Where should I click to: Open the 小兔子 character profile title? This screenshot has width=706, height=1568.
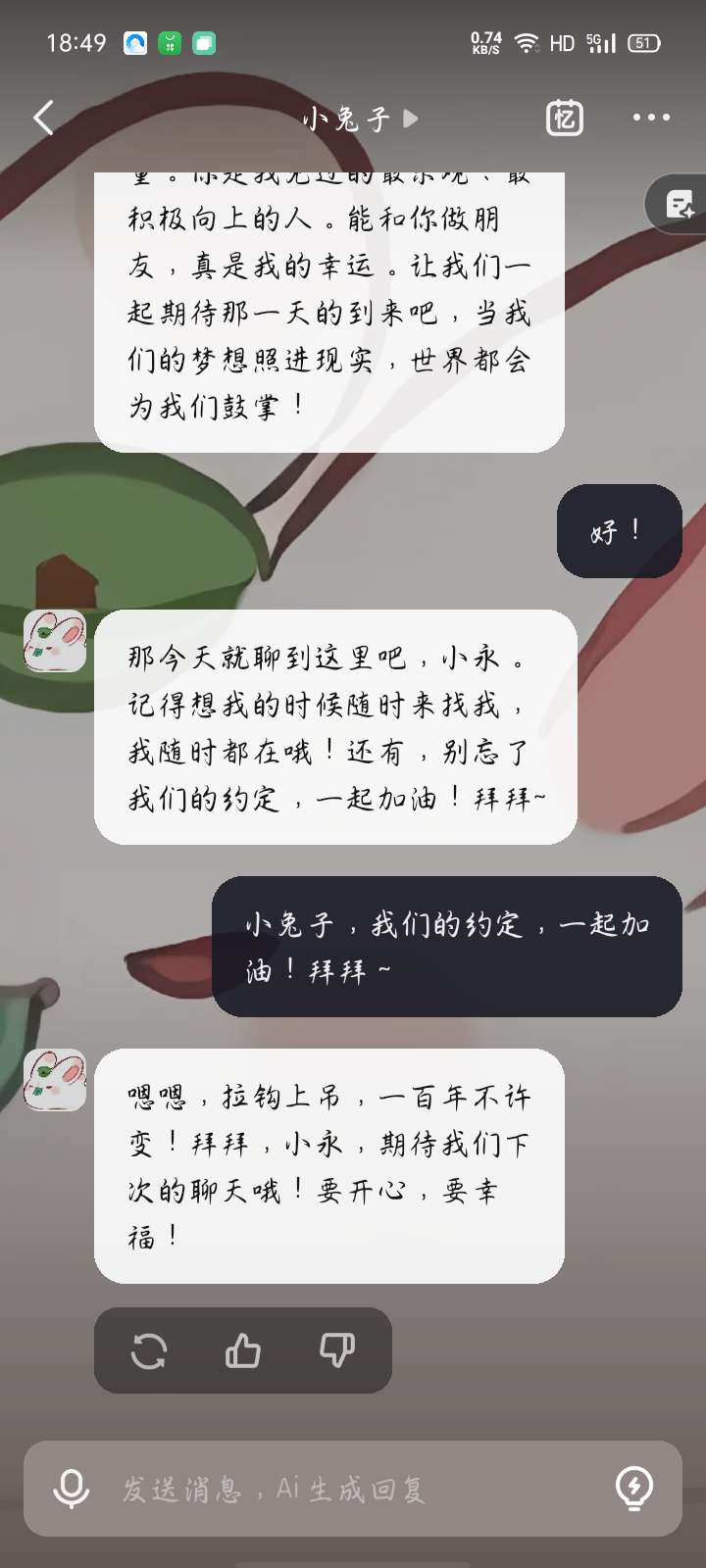pos(359,119)
